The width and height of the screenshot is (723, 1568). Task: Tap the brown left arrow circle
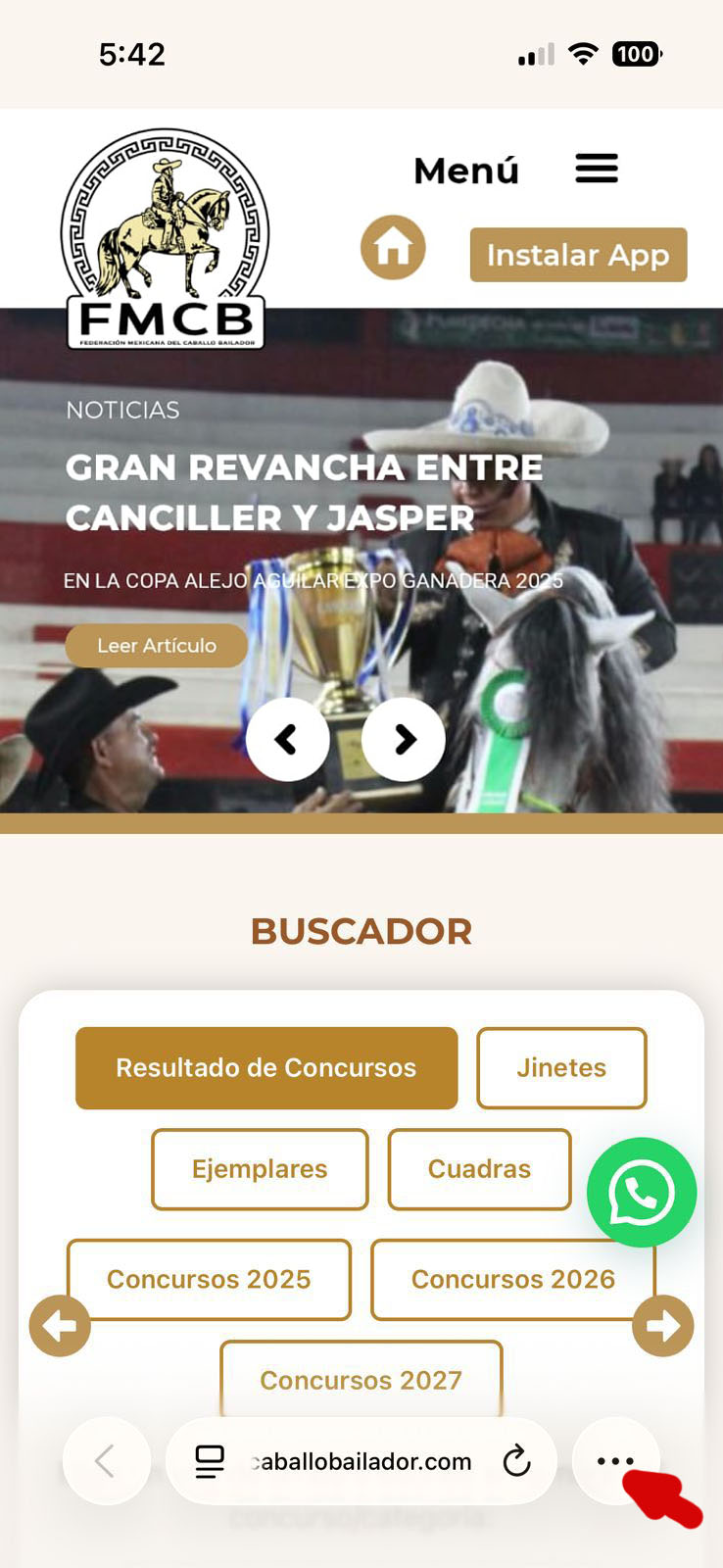60,1326
